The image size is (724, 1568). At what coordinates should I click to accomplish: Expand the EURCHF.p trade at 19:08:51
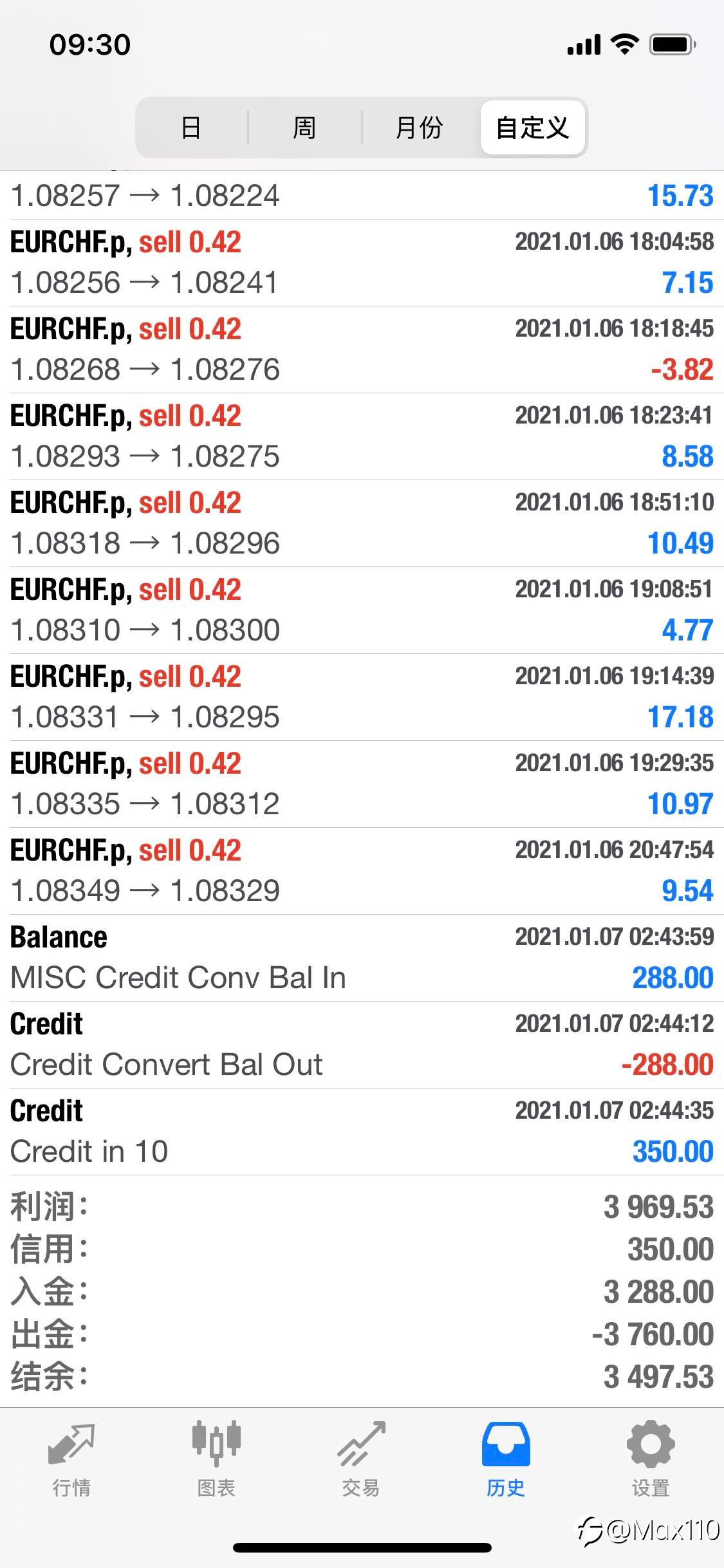pyautogui.click(x=362, y=610)
